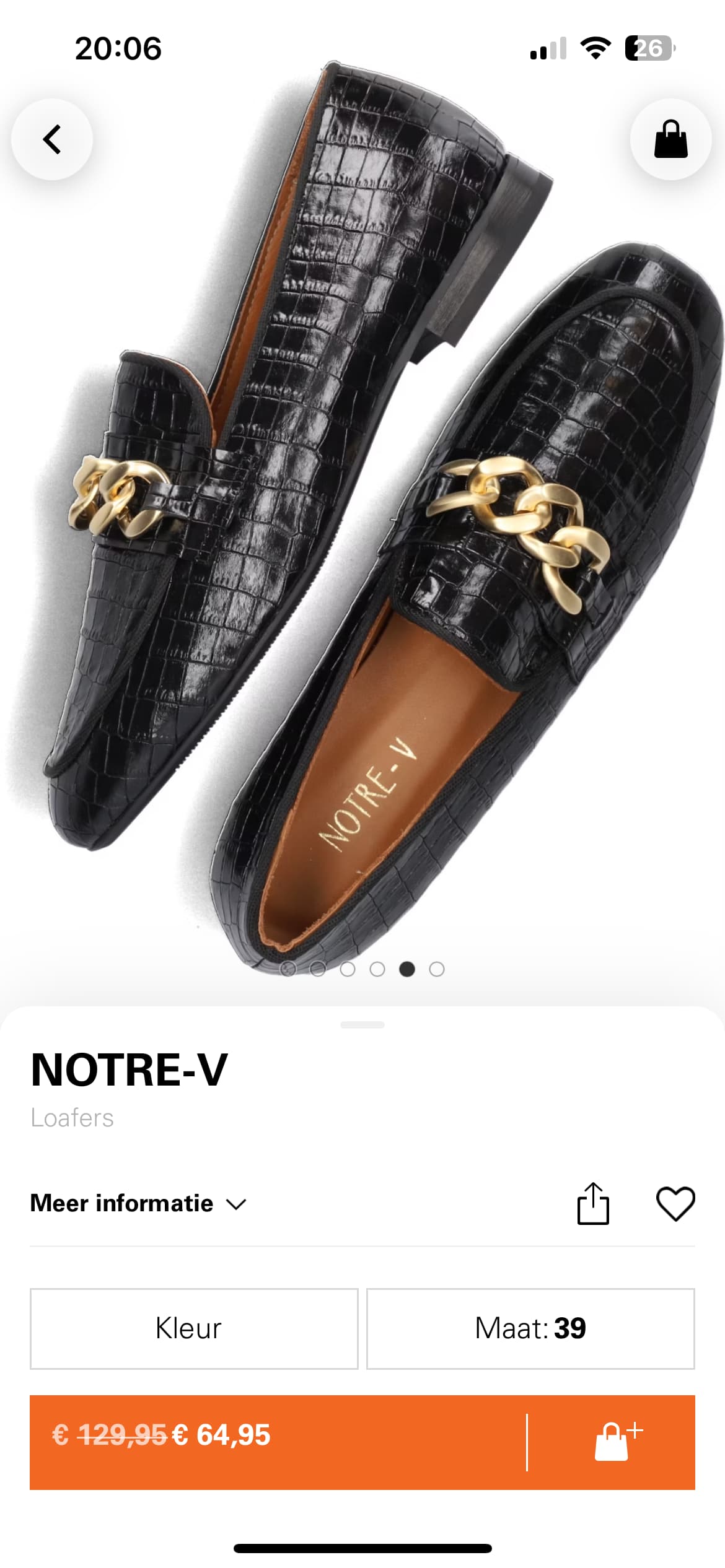Image resolution: width=725 pixels, height=1568 pixels.
Task: Open the shopping bag
Action: [x=671, y=139]
